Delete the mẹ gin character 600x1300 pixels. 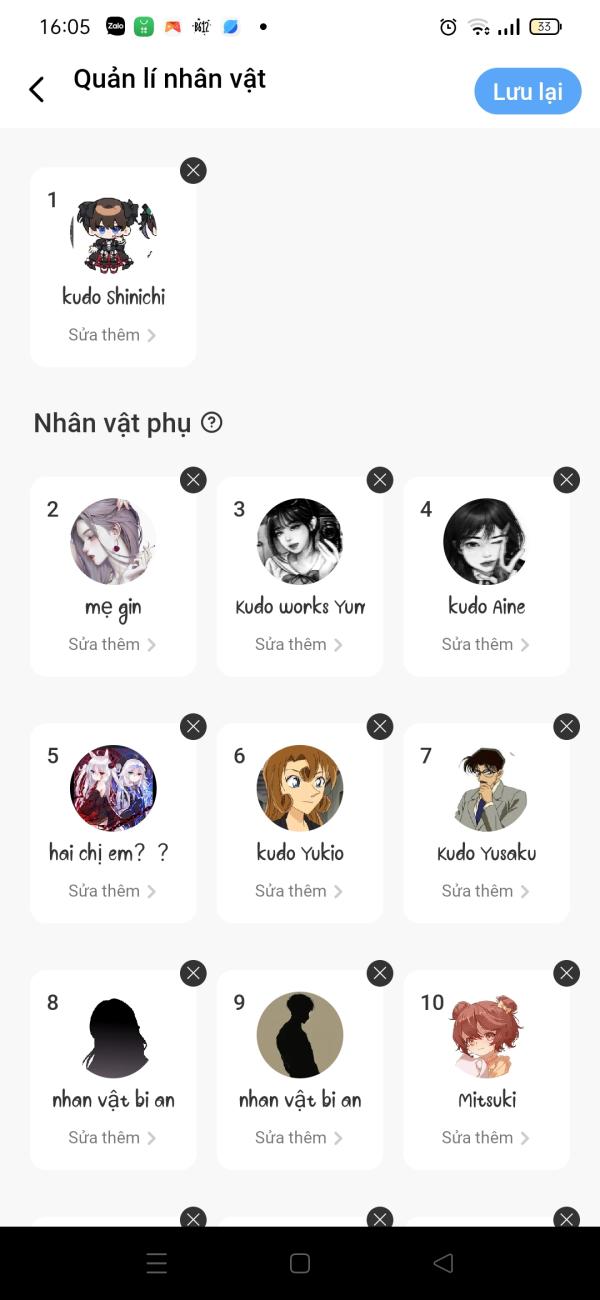coord(193,480)
